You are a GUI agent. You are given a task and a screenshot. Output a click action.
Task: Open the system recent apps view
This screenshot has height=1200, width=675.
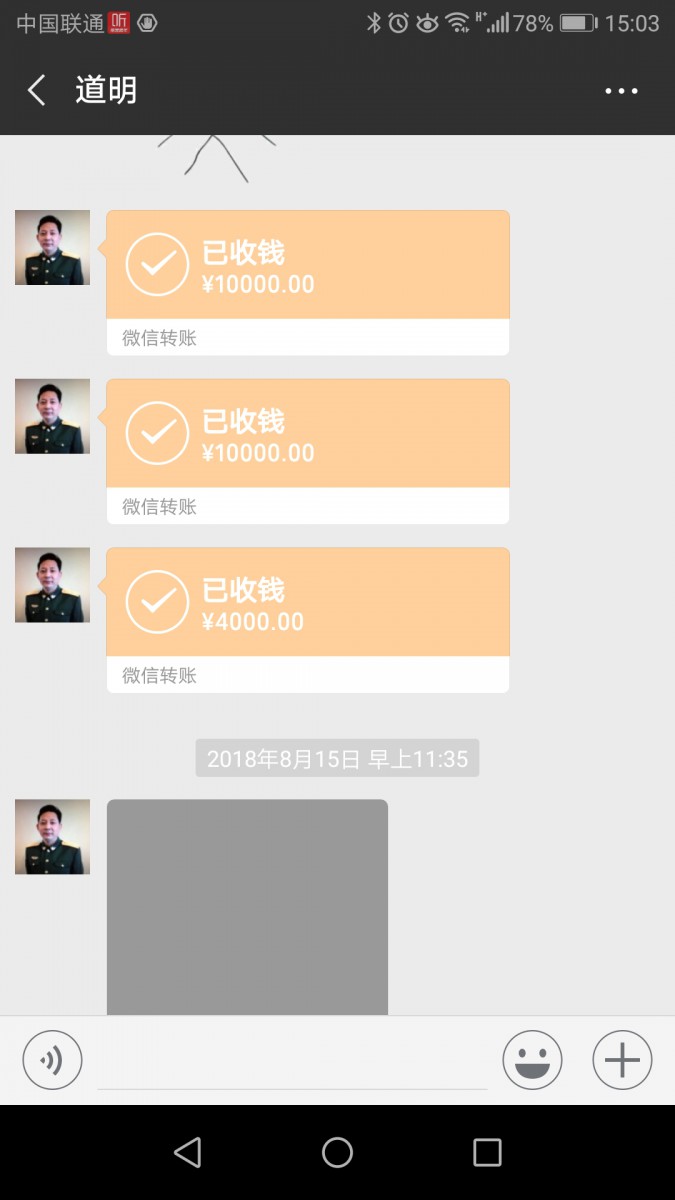coord(487,1152)
